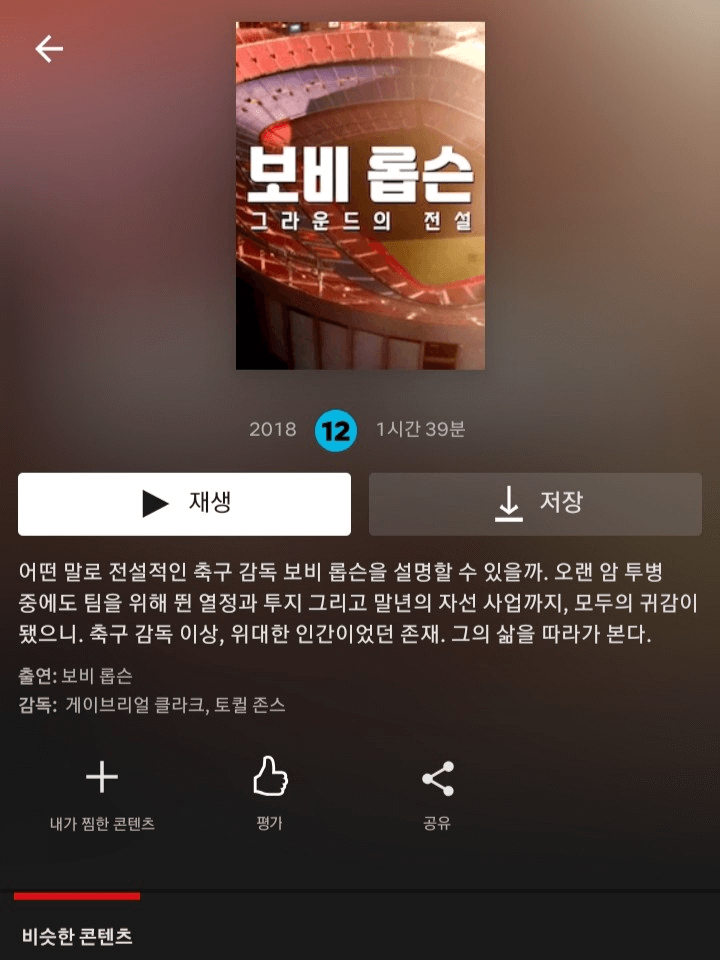The width and height of the screenshot is (720, 960).
Task: Rate this title with thumbs up 평가
Action: (x=270, y=793)
